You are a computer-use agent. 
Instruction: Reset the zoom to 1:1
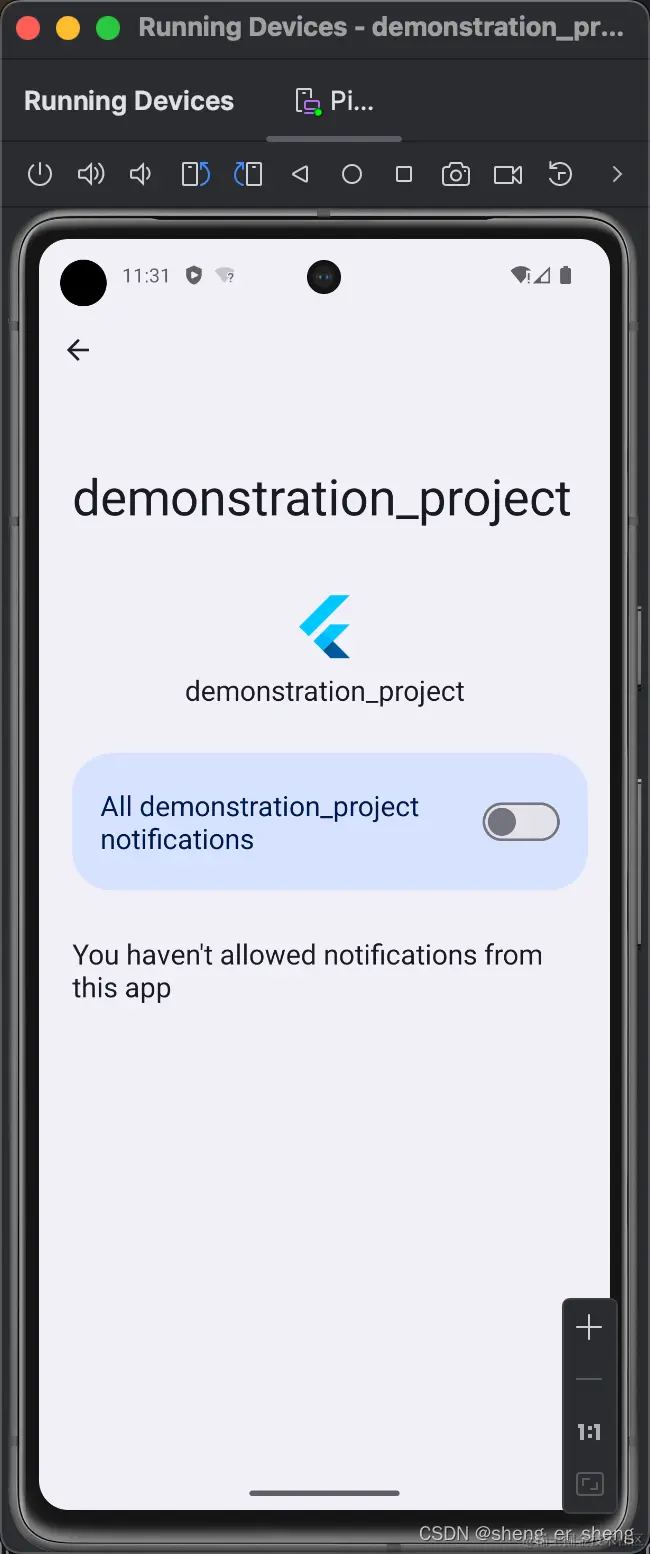pos(589,1432)
